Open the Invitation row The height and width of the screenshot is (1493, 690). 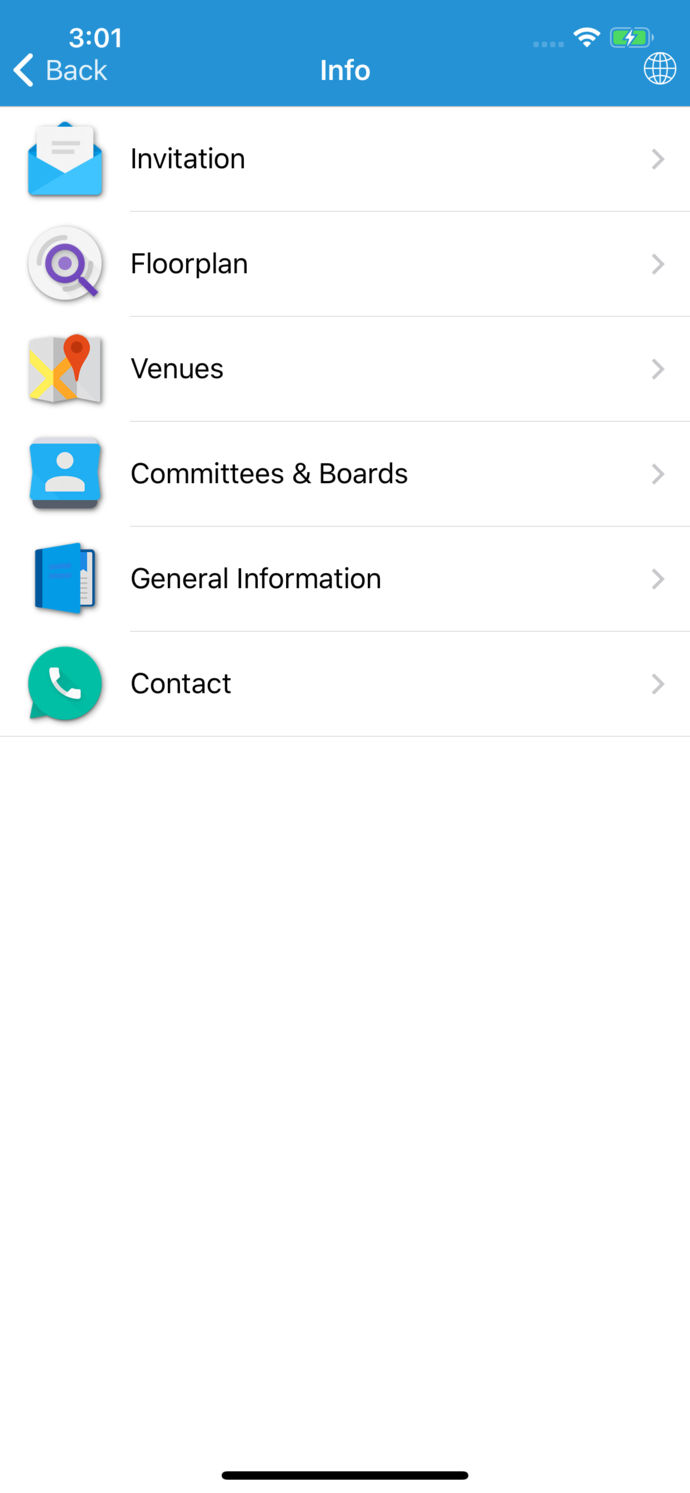pyautogui.click(x=345, y=159)
